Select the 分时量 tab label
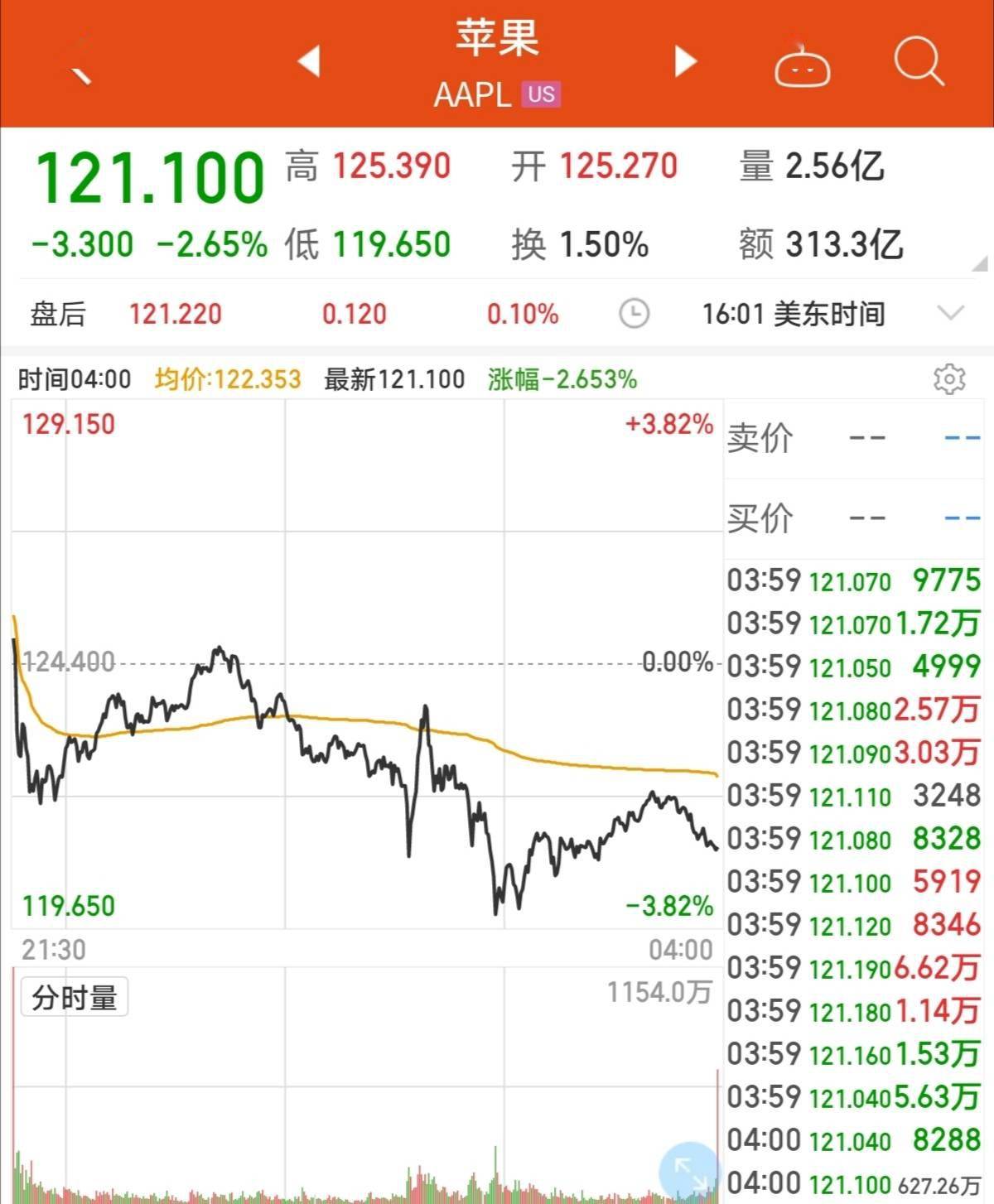Viewport: 994px width, 1204px height. 74,996
